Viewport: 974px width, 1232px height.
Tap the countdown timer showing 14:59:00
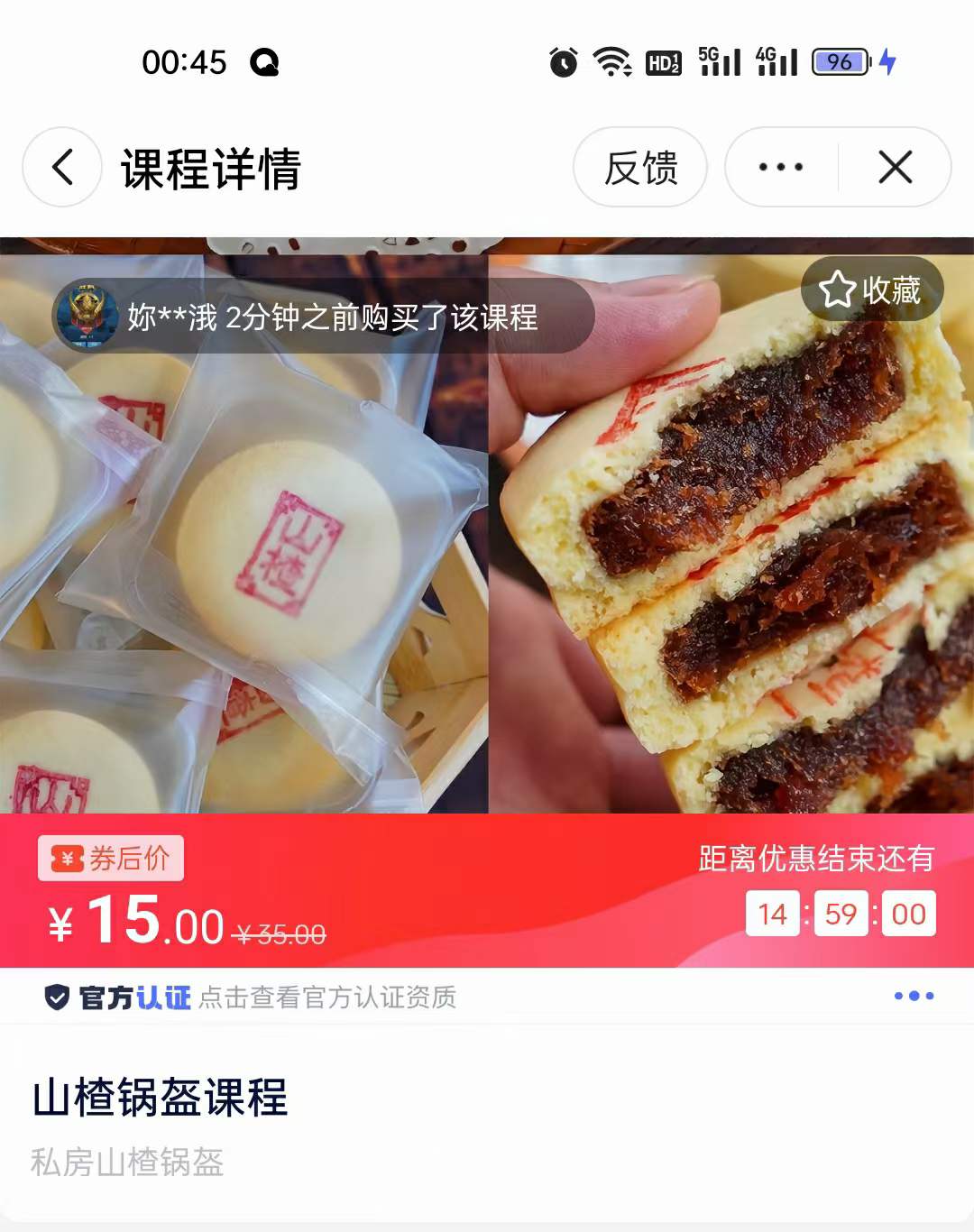click(840, 914)
